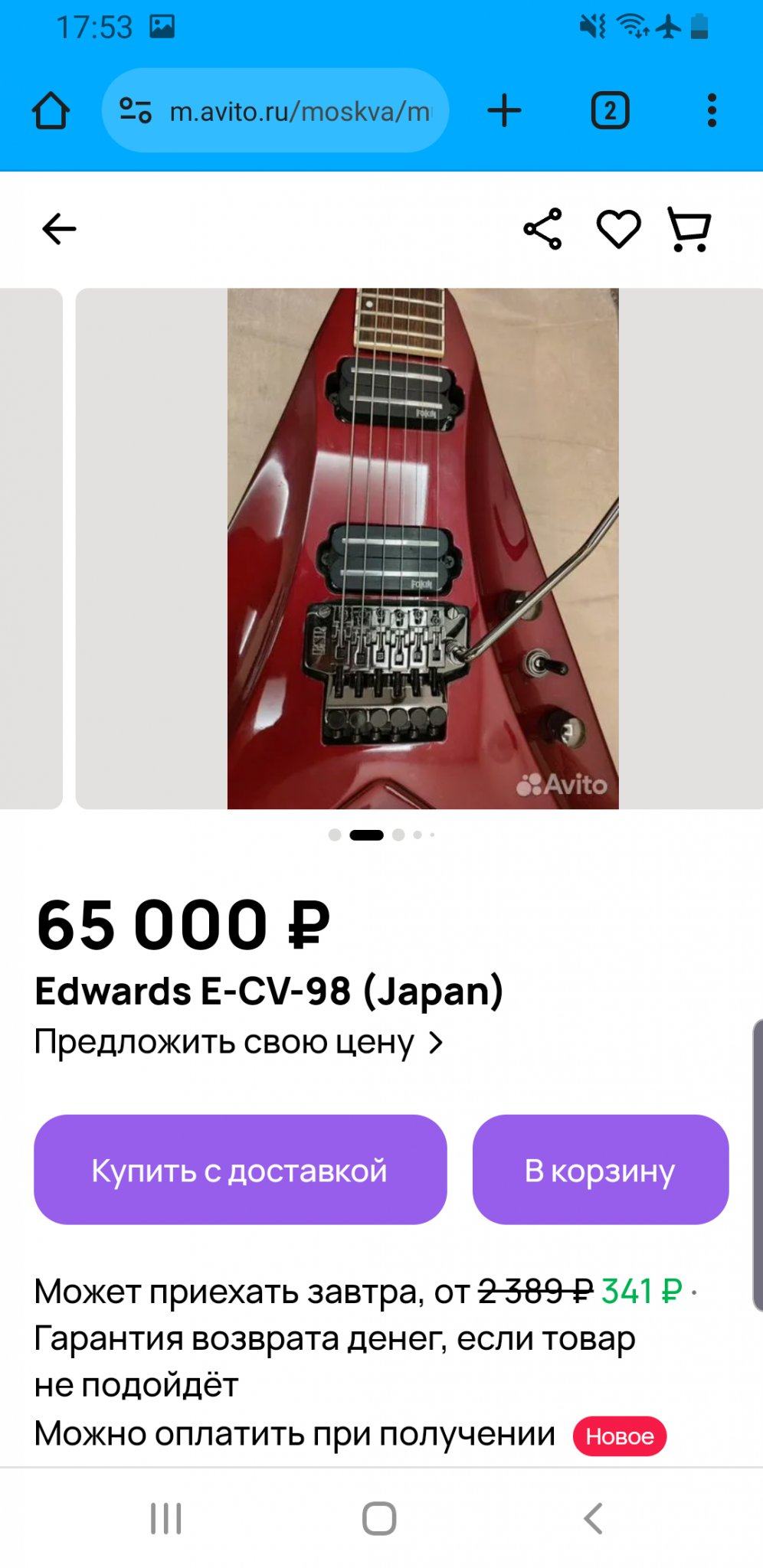This screenshot has height=1568, width=763.
Task: Open the red guitar photo fullscreen
Action: pyautogui.click(x=422, y=548)
